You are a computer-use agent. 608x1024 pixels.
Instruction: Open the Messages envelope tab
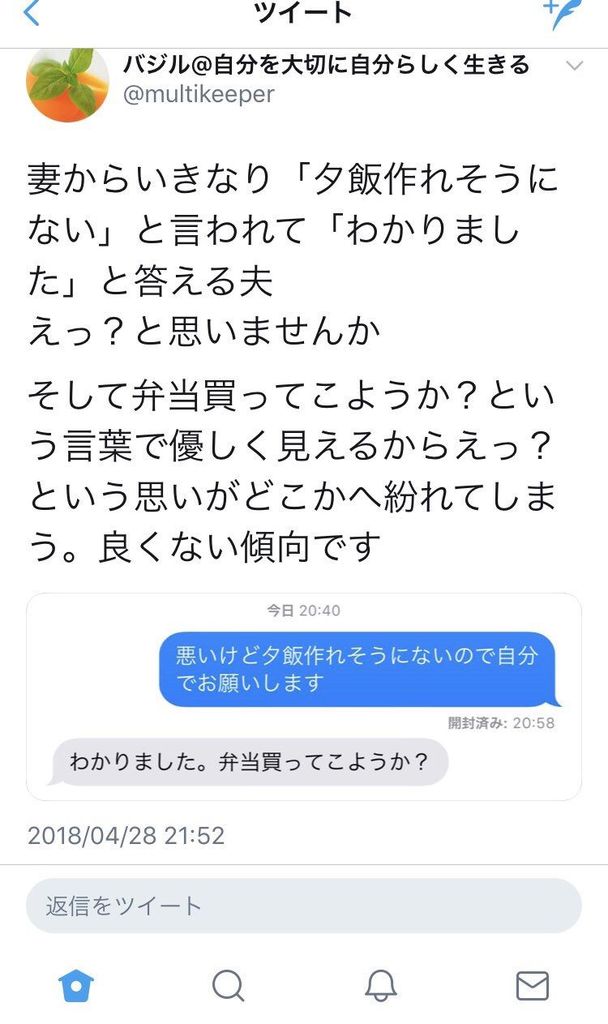pos(532,986)
